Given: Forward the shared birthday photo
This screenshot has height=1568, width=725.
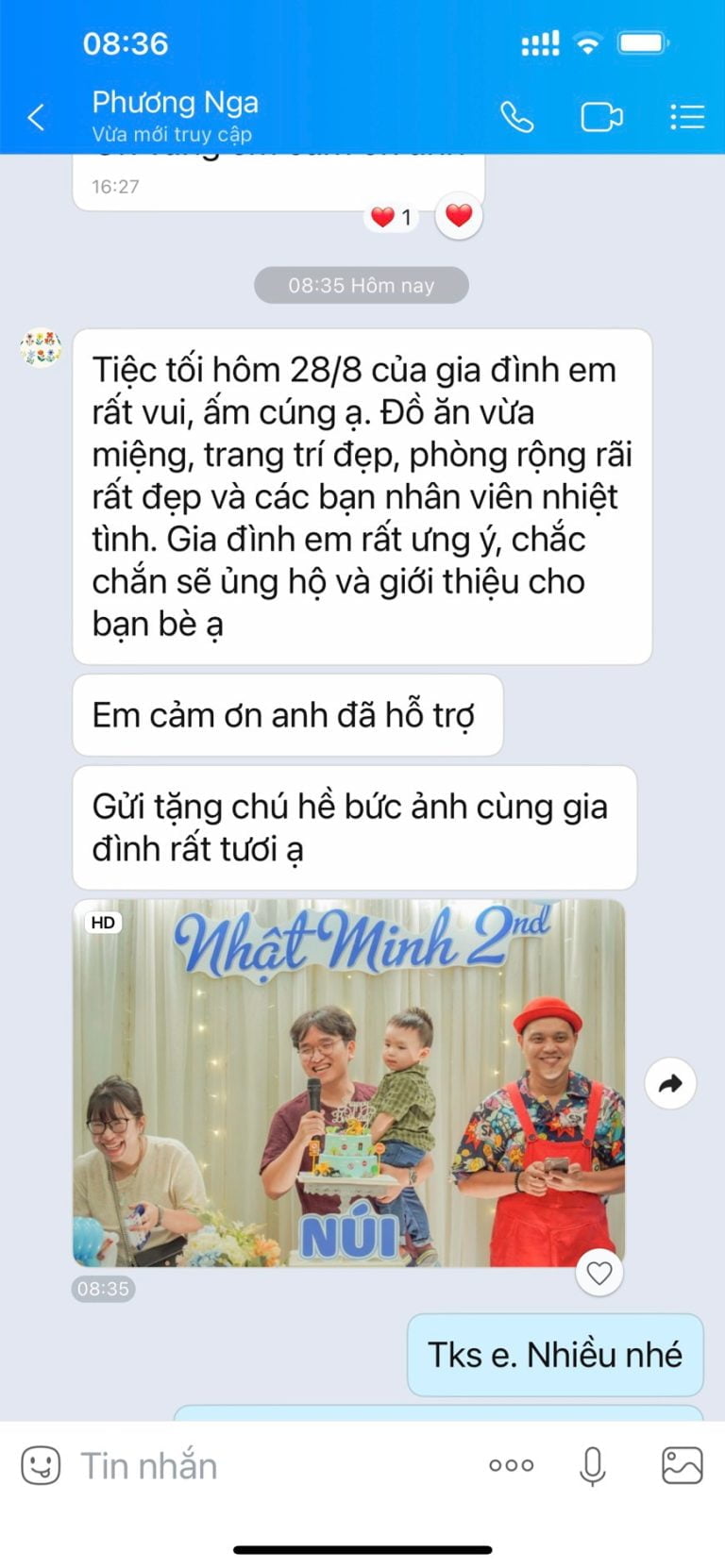Looking at the screenshot, I should [x=670, y=1083].
